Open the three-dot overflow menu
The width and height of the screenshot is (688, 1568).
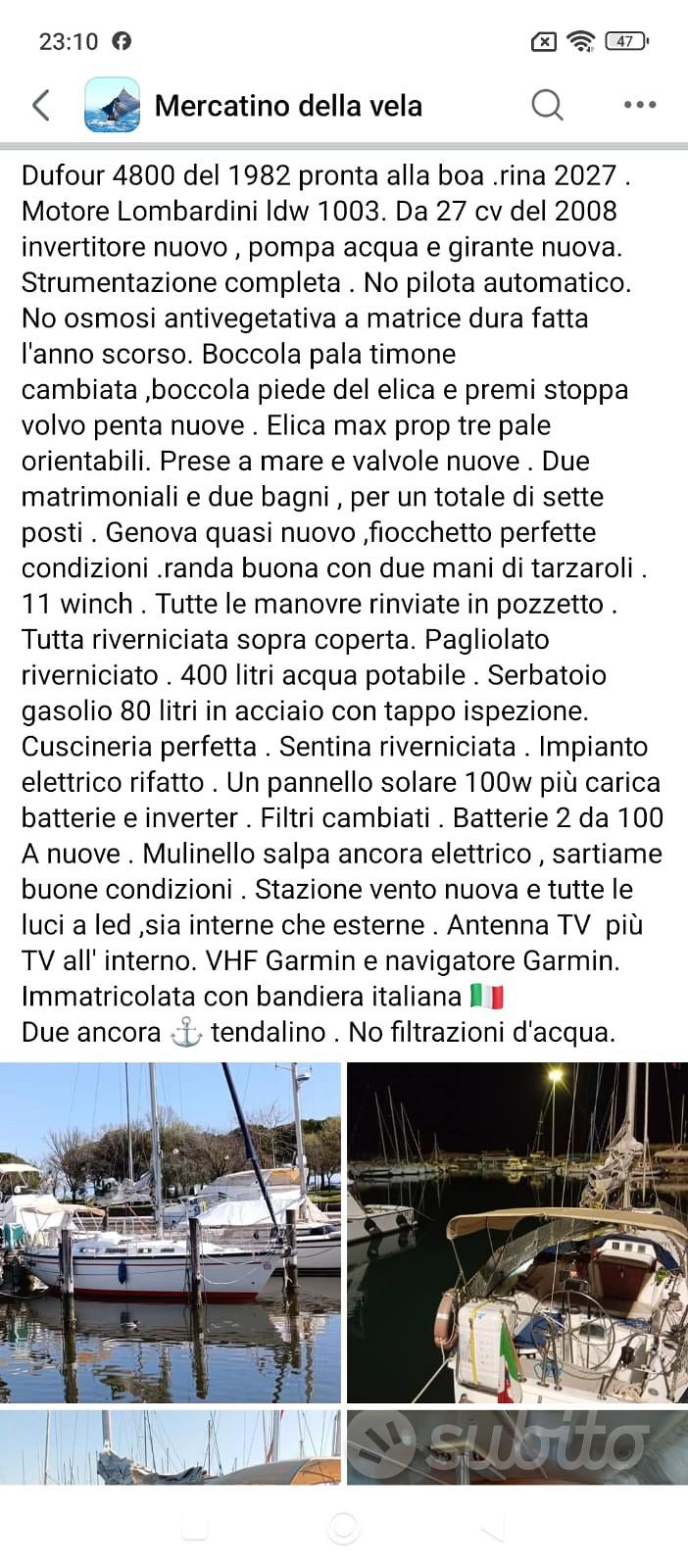(x=640, y=105)
